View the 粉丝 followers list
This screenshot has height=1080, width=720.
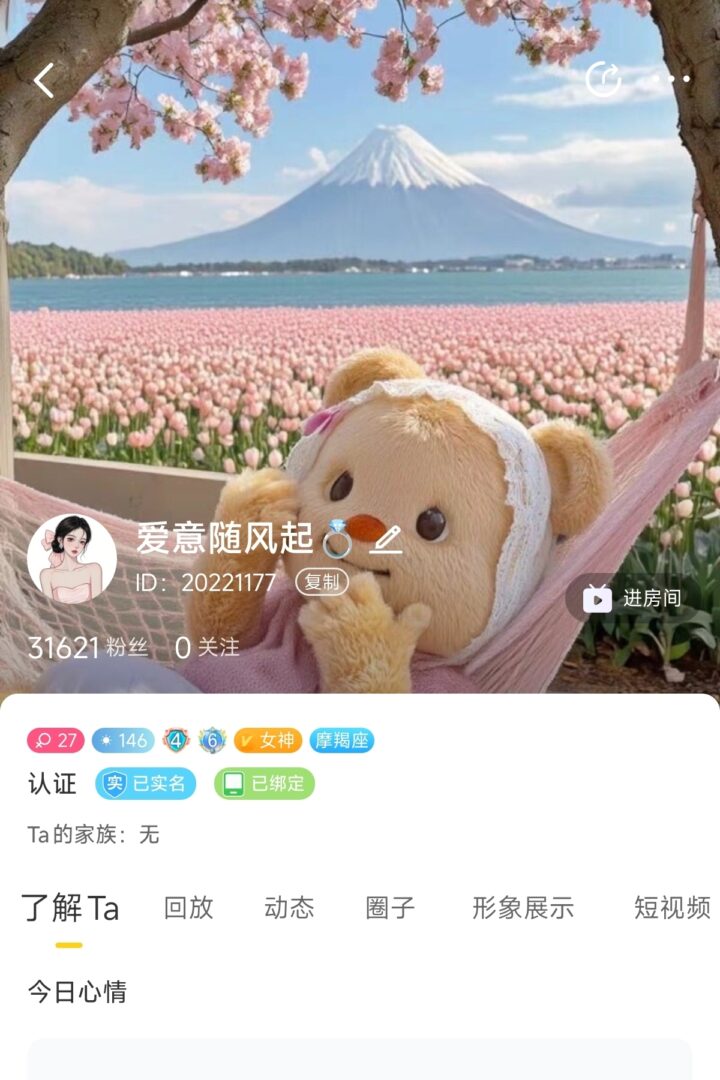pyautogui.click(x=89, y=648)
